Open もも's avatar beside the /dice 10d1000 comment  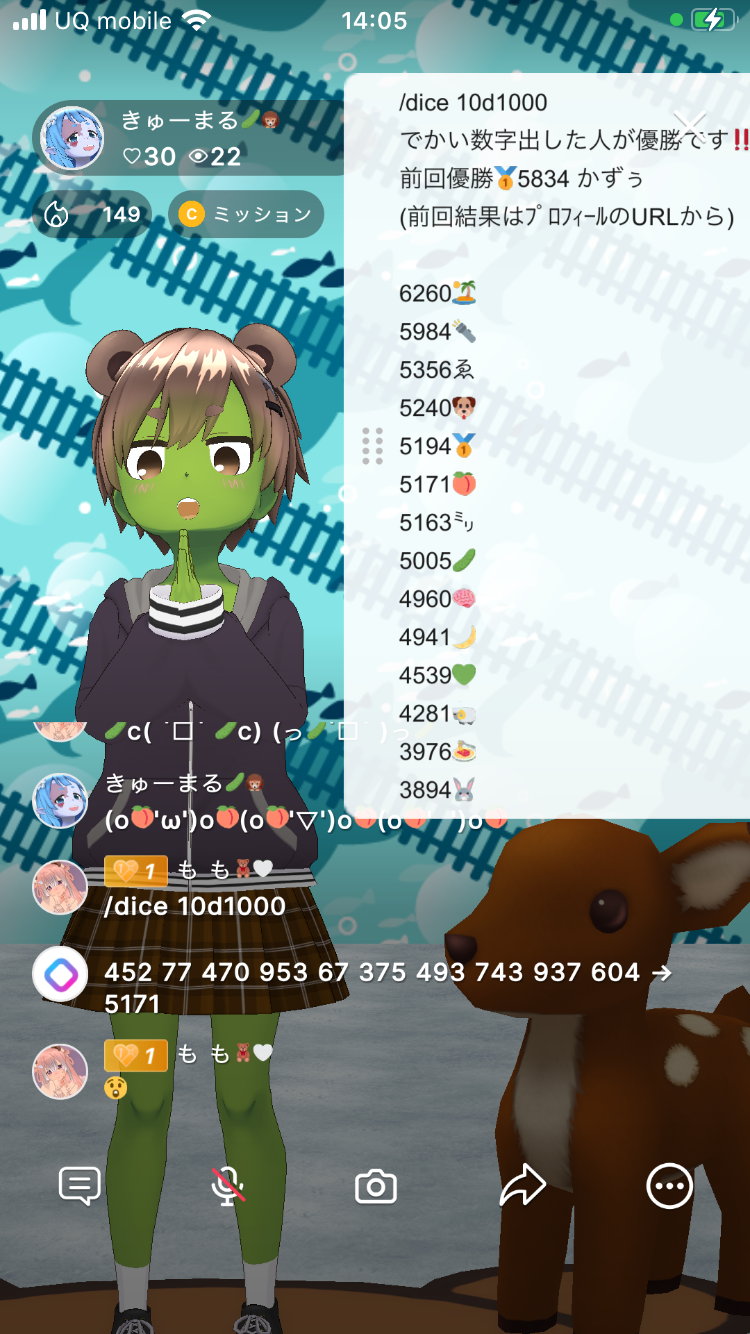pos(60,887)
